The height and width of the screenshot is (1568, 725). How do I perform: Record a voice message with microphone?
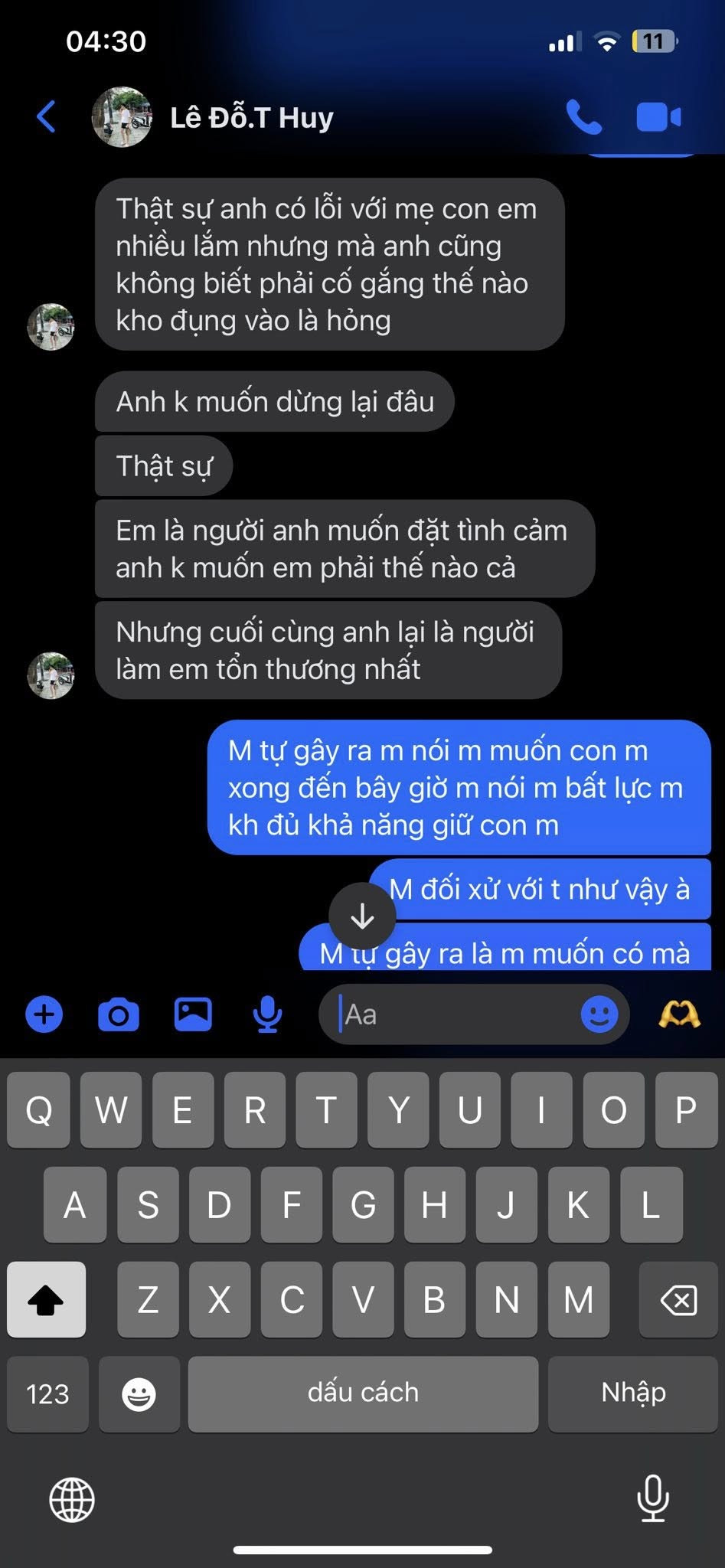click(267, 1015)
